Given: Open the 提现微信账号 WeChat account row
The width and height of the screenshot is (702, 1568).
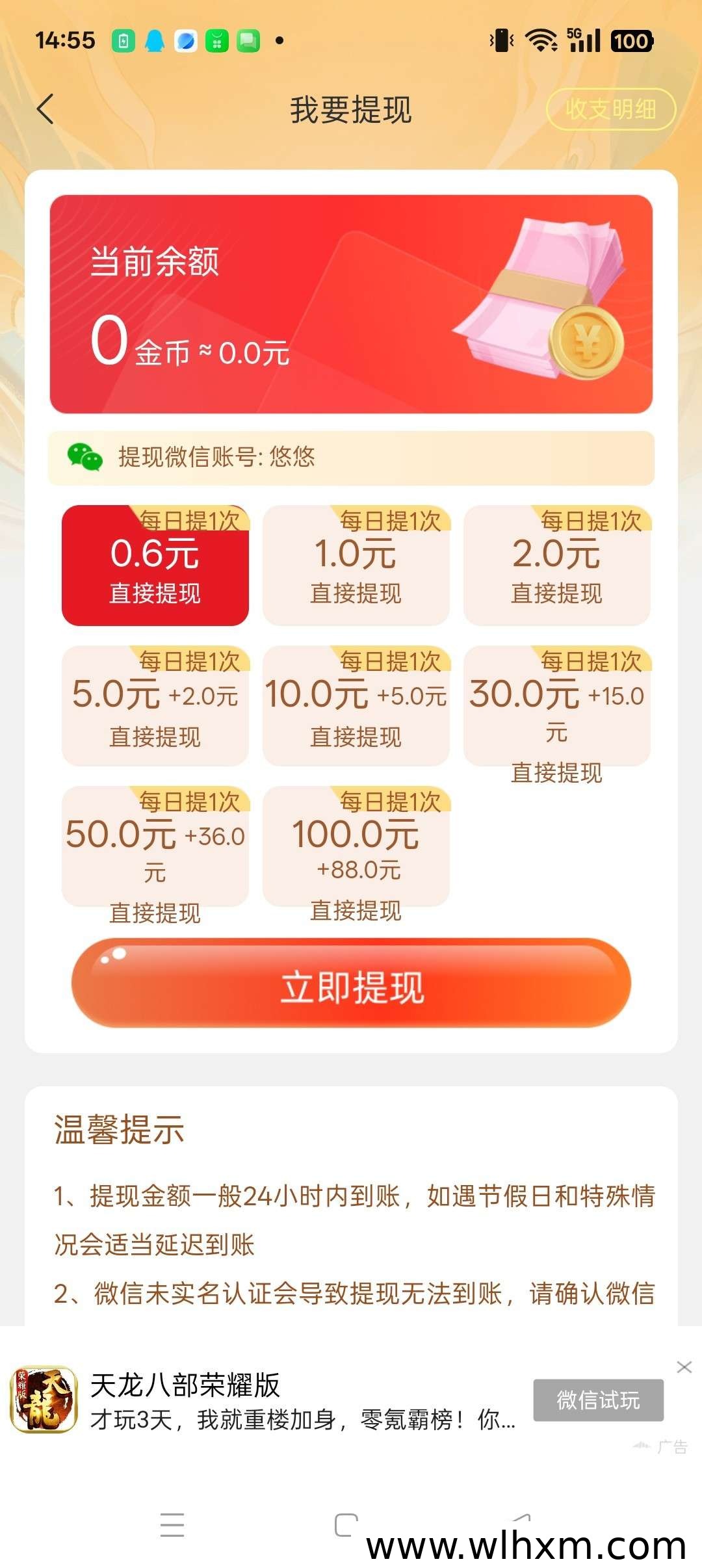Looking at the screenshot, I should (351, 458).
